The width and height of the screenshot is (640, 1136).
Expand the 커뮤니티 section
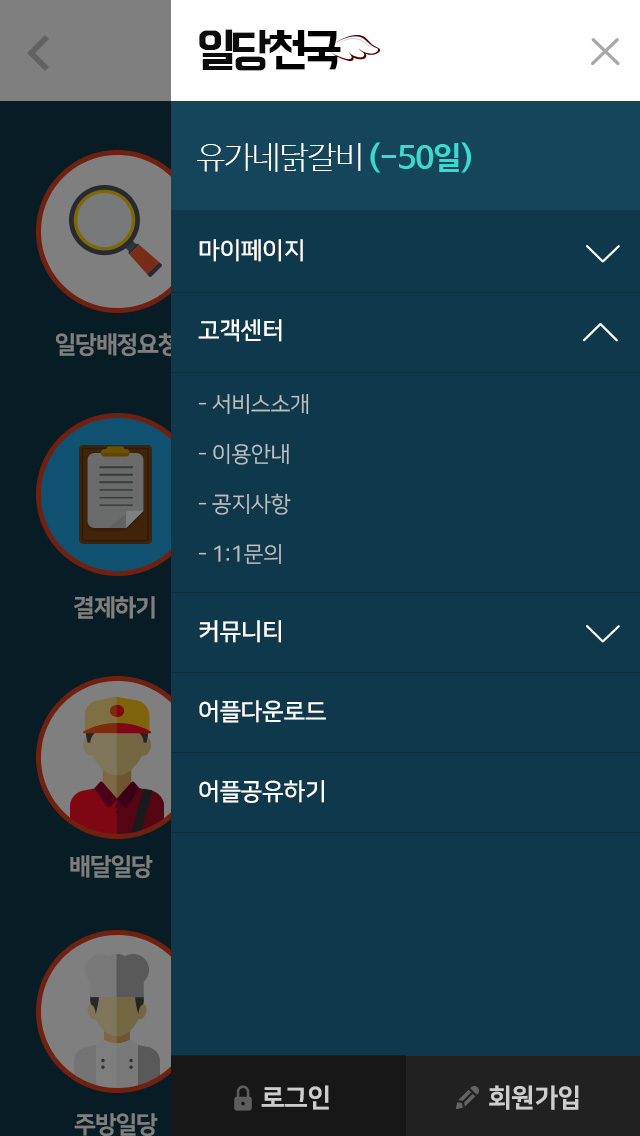tap(405, 632)
